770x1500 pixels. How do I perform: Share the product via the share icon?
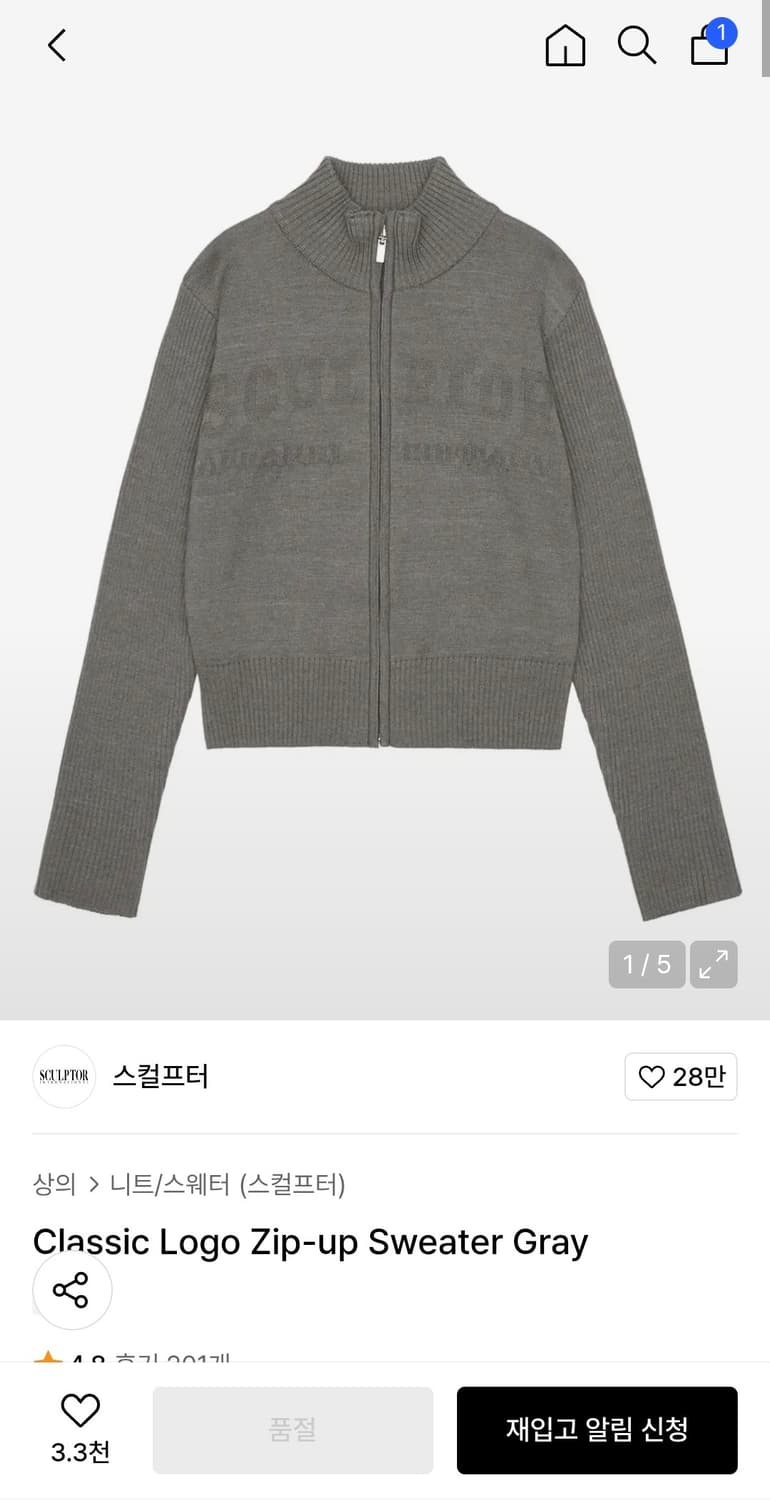tap(72, 1290)
